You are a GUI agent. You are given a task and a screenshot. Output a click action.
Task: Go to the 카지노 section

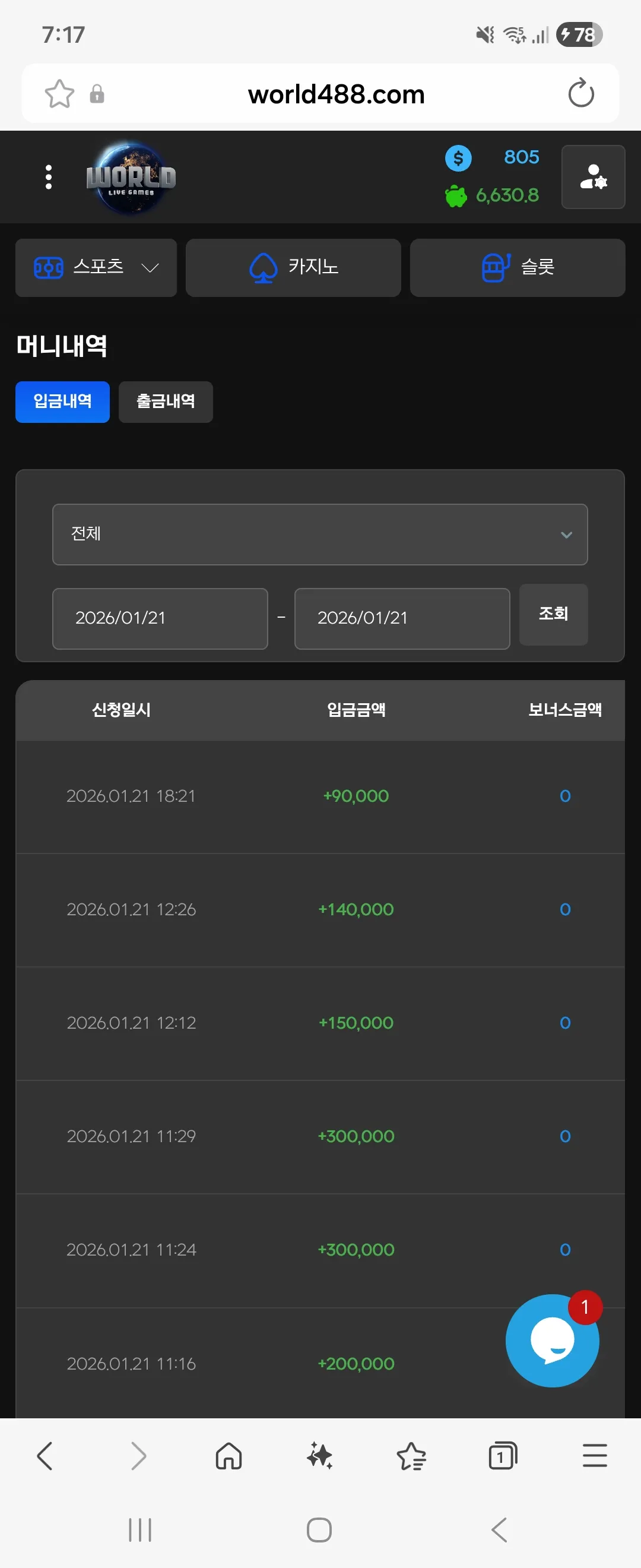click(x=293, y=268)
